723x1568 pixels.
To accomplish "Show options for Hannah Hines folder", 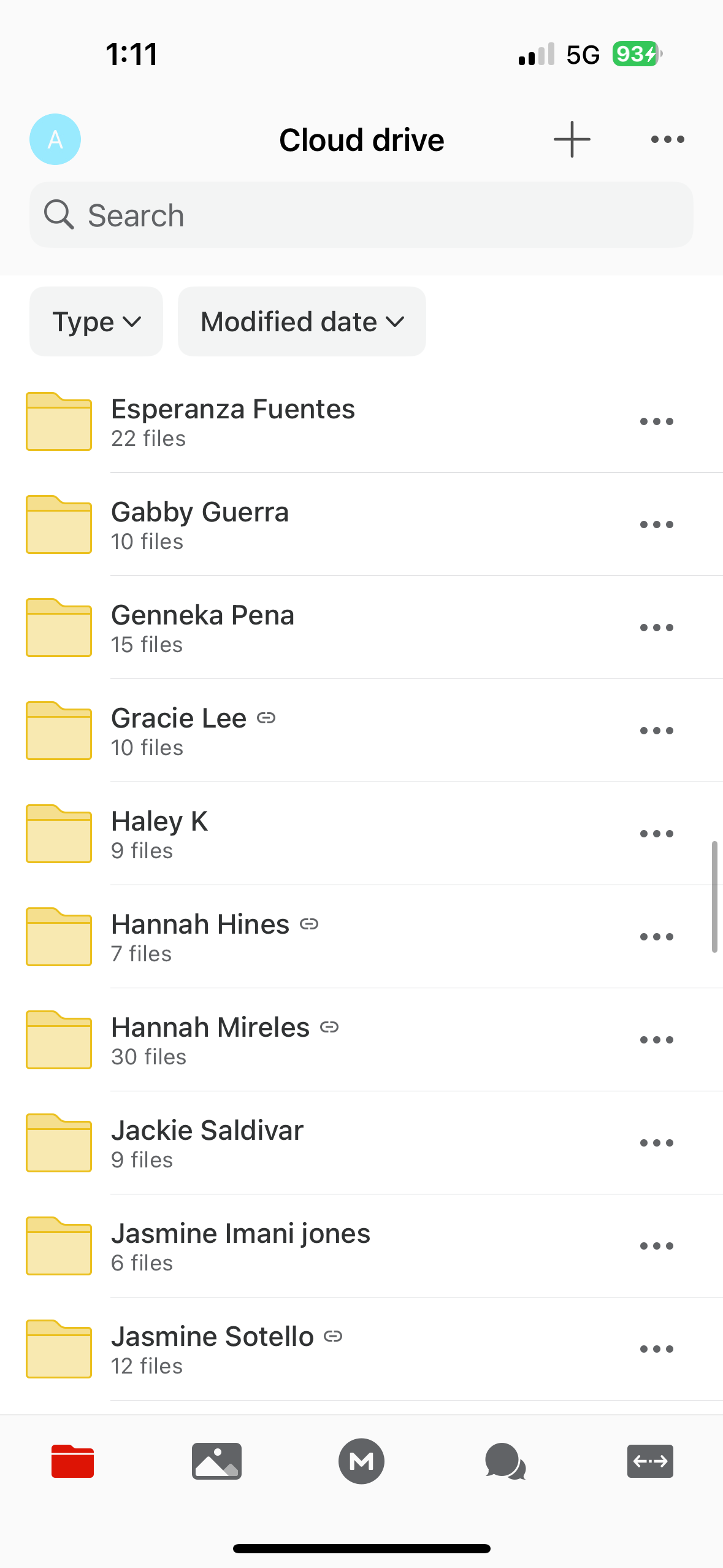I will click(x=656, y=937).
